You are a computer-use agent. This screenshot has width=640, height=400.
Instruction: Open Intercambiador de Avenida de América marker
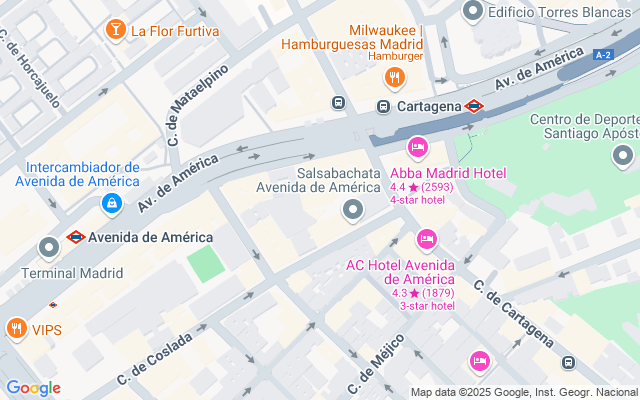click(x=112, y=205)
